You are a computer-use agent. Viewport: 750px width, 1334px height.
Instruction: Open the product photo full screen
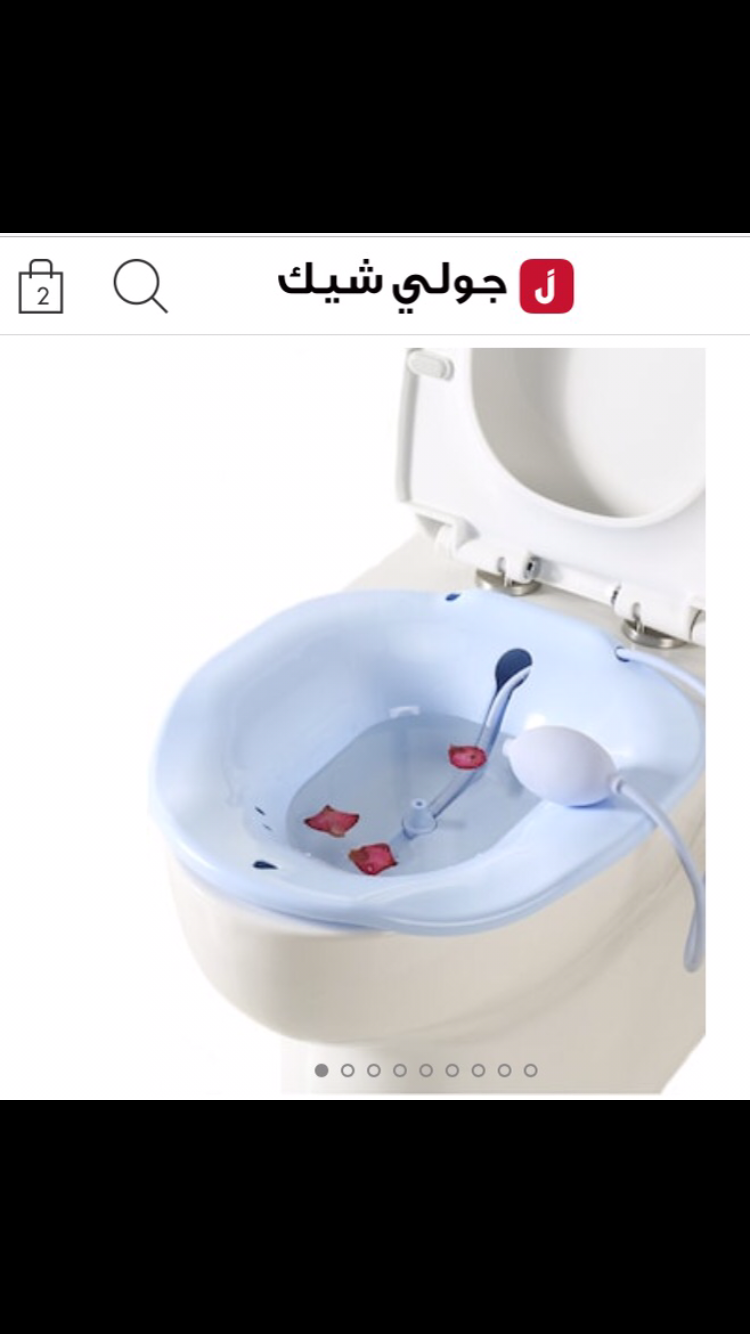tap(427, 700)
